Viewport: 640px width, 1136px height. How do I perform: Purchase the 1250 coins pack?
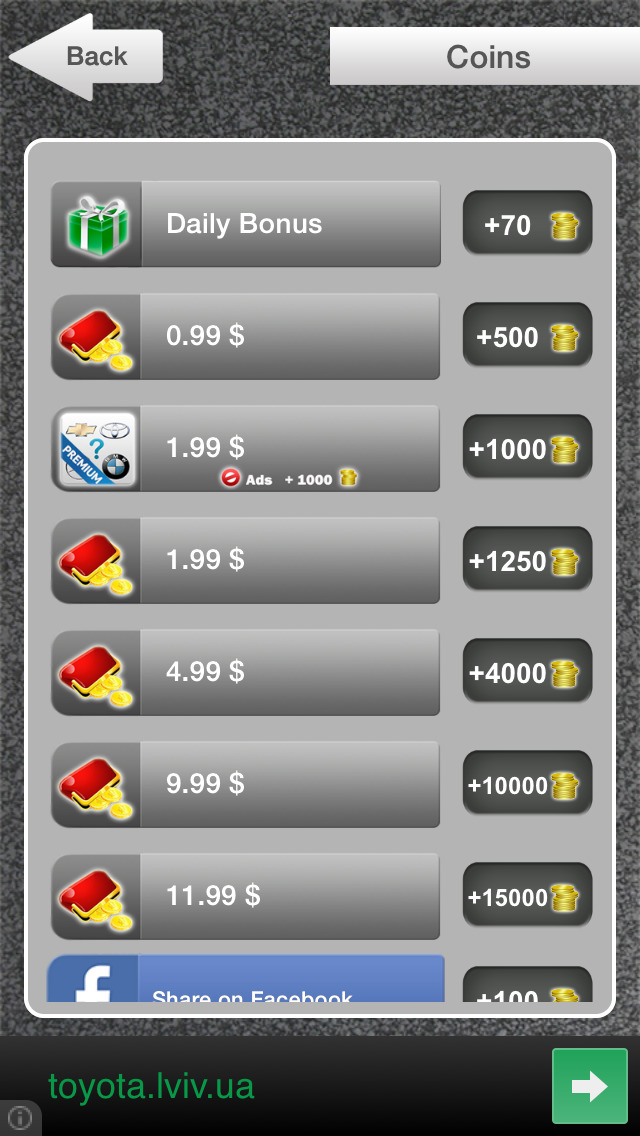pos(246,560)
